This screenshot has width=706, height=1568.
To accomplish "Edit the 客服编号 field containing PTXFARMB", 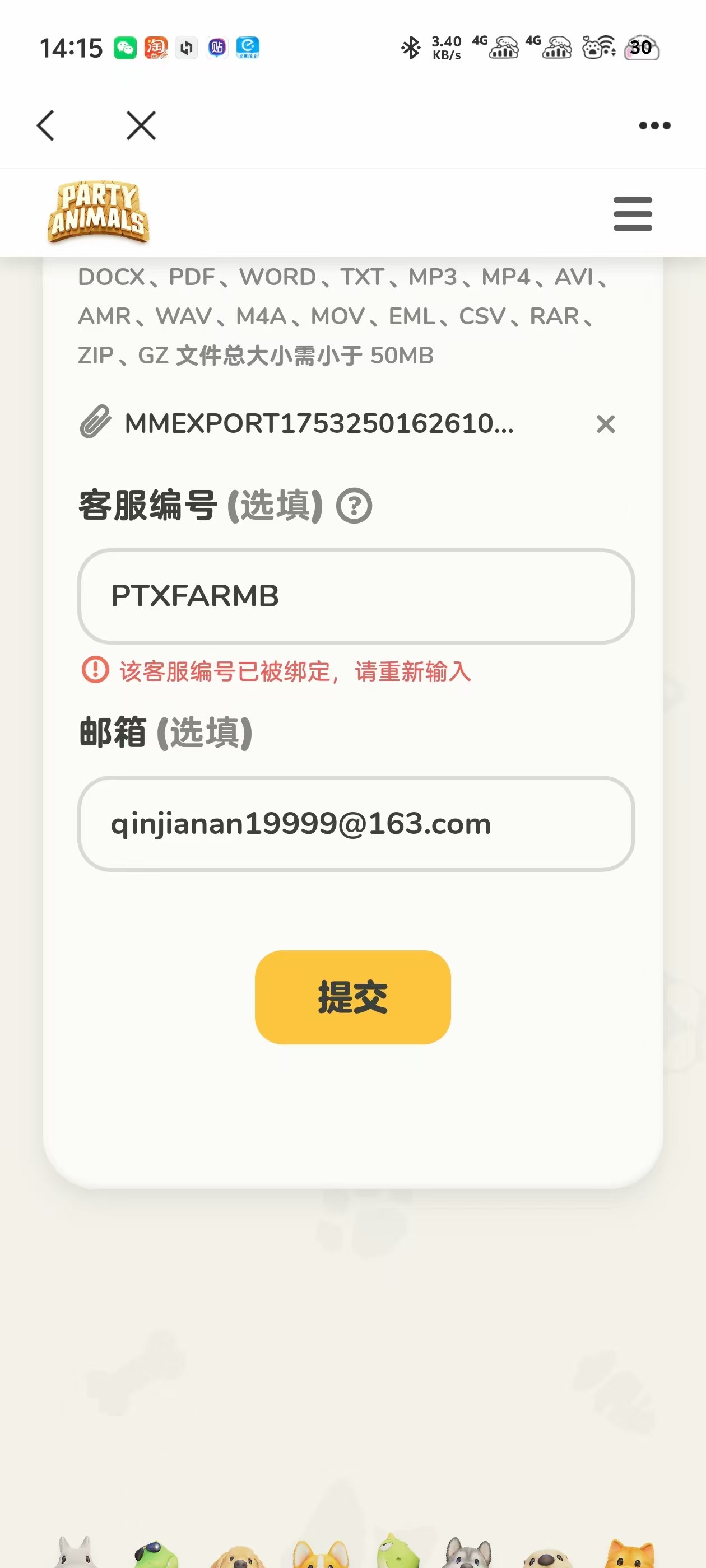I will tap(356, 596).
